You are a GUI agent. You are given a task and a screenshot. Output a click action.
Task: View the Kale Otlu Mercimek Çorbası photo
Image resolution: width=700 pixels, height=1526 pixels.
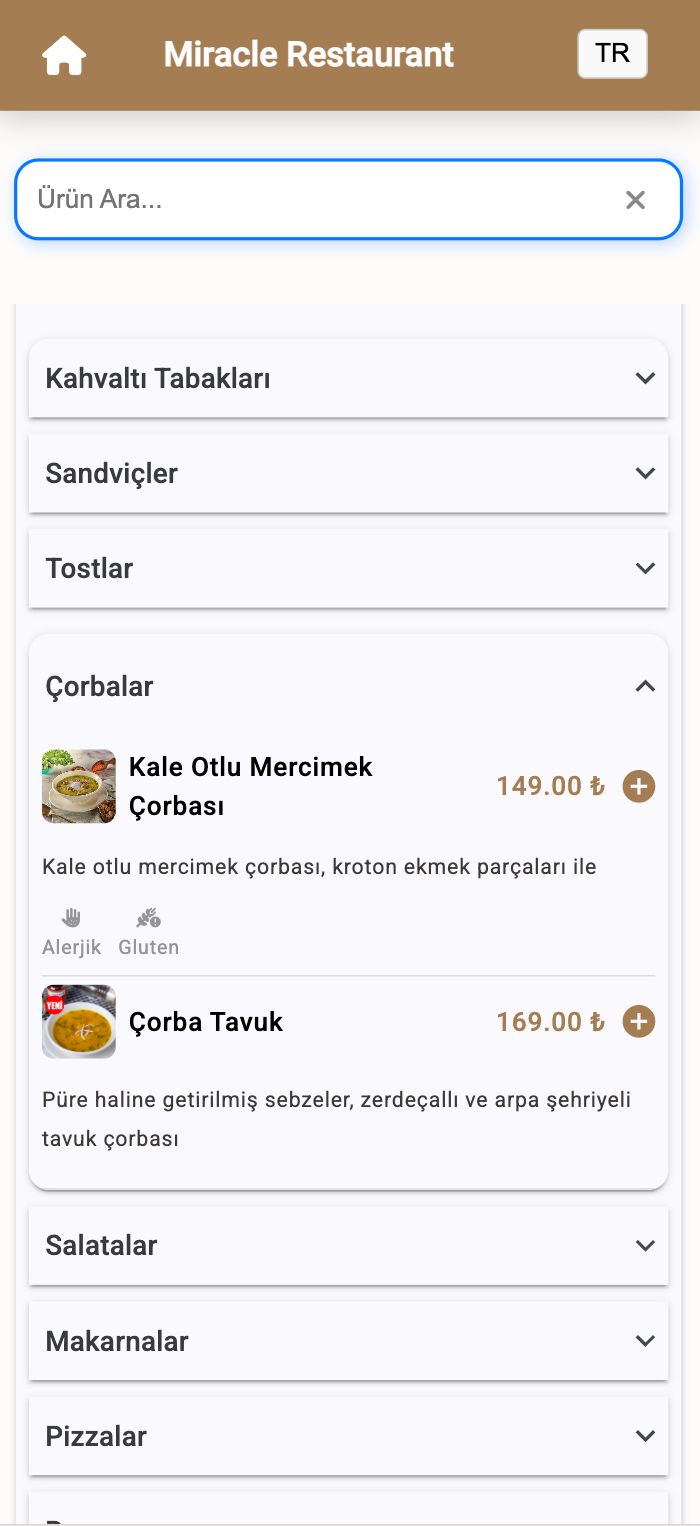pyautogui.click(x=79, y=786)
